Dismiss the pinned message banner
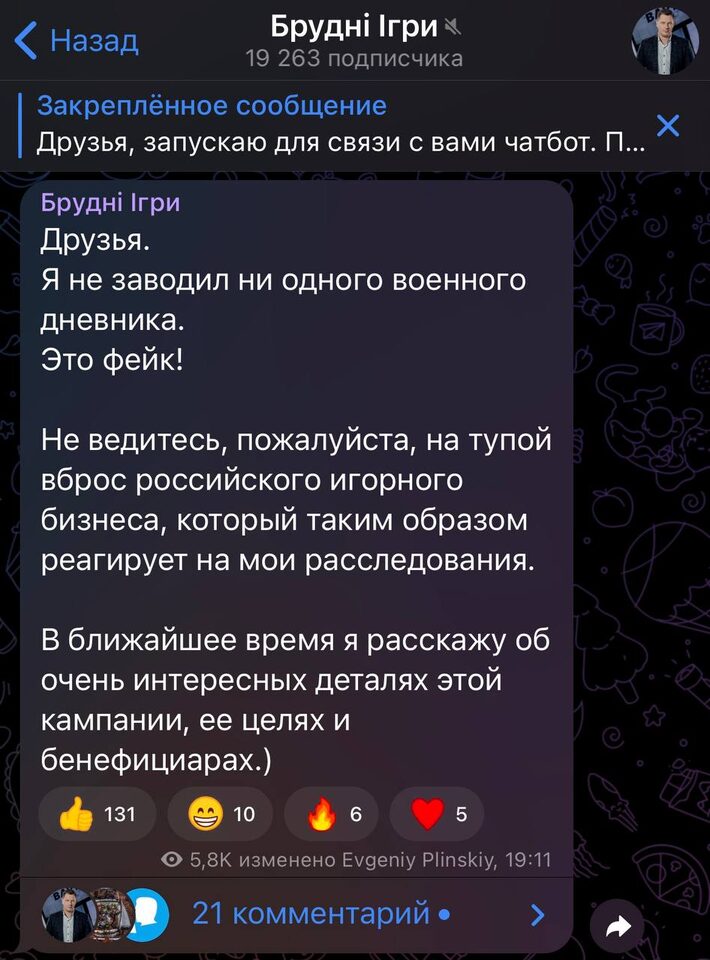This screenshot has height=960, width=710. (x=668, y=125)
